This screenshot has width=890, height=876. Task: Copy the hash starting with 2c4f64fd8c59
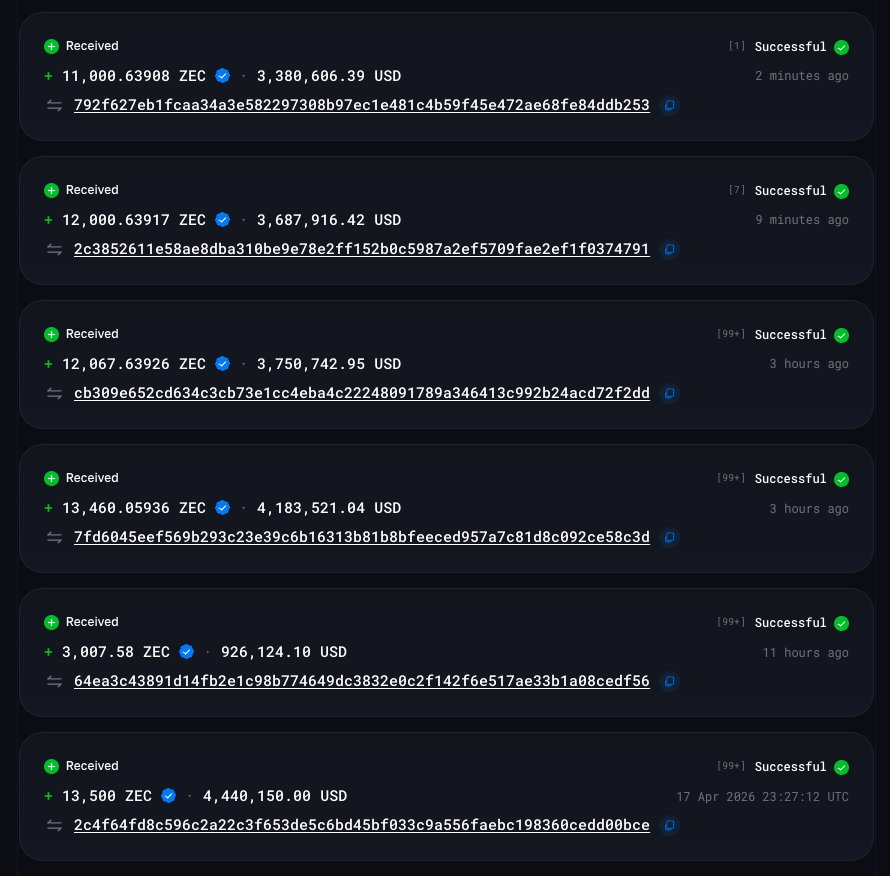coord(670,825)
